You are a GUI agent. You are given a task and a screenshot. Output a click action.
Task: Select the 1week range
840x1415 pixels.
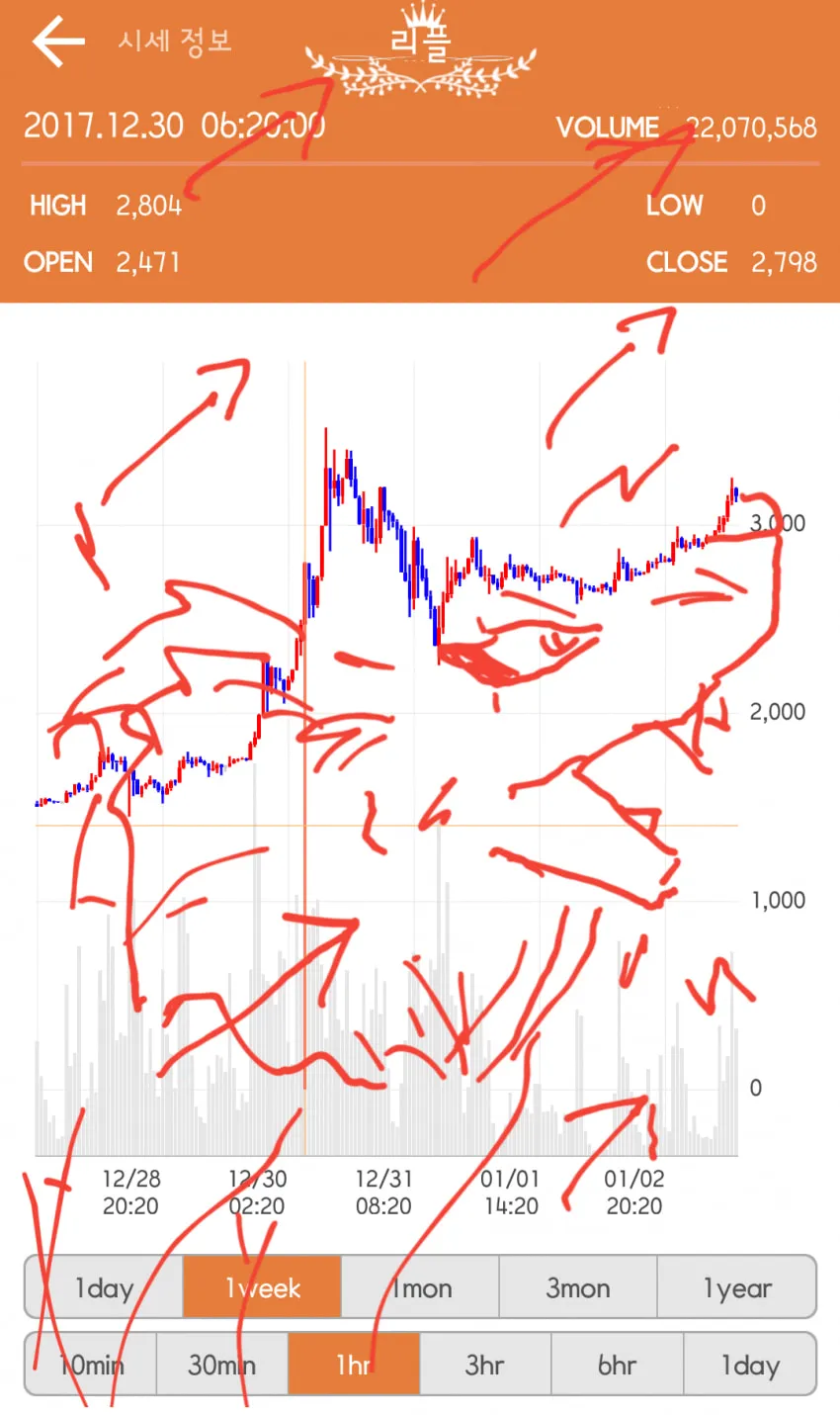tap(262, 1287)
